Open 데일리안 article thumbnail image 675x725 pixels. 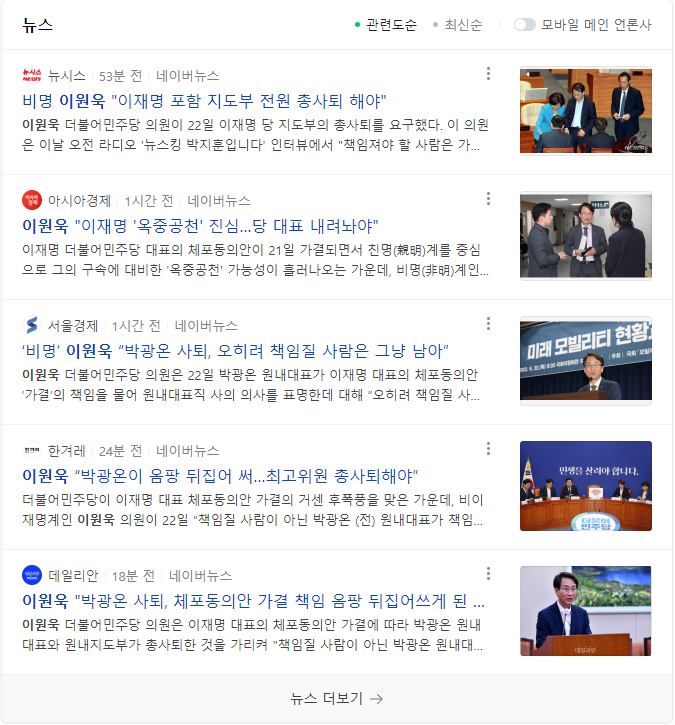click(585, 611)
